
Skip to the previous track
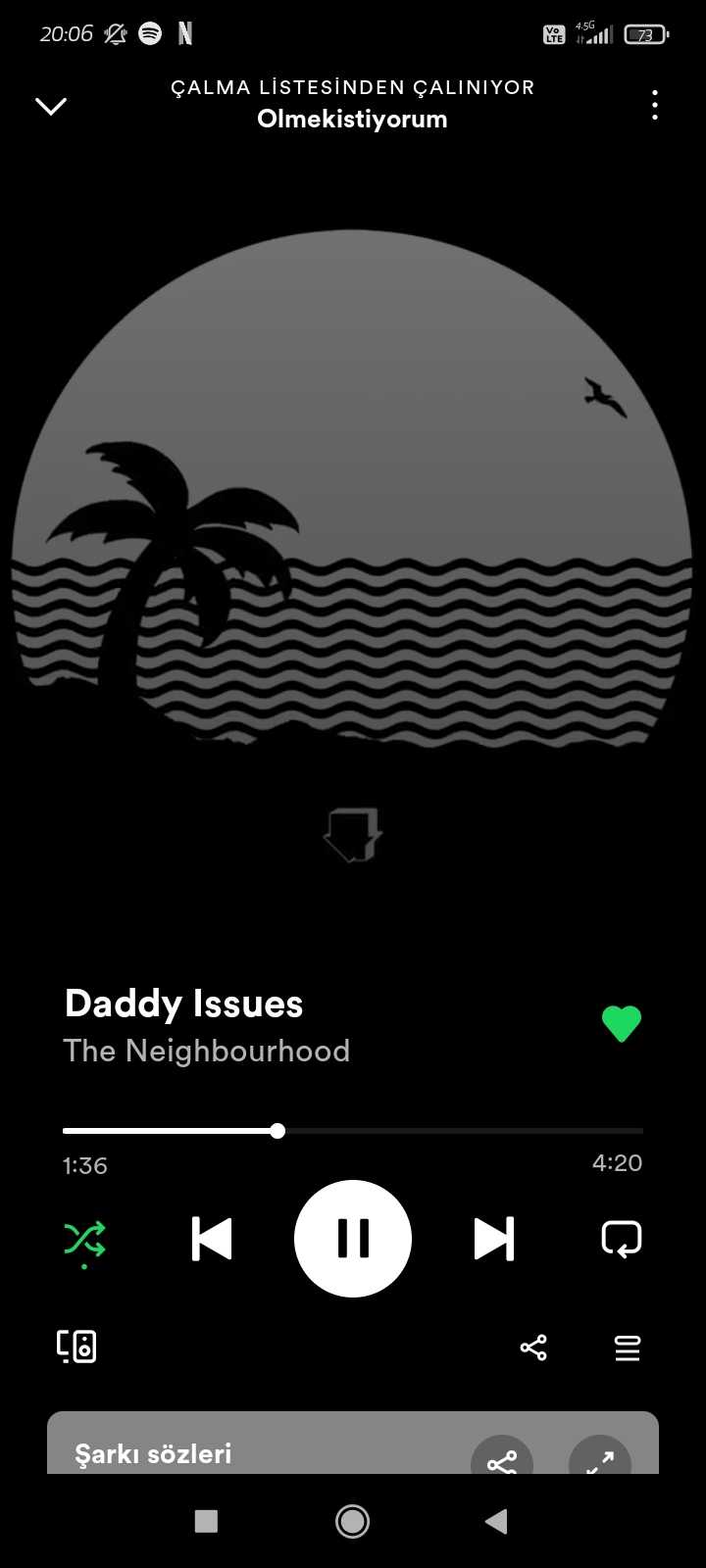pos(212,1239)
